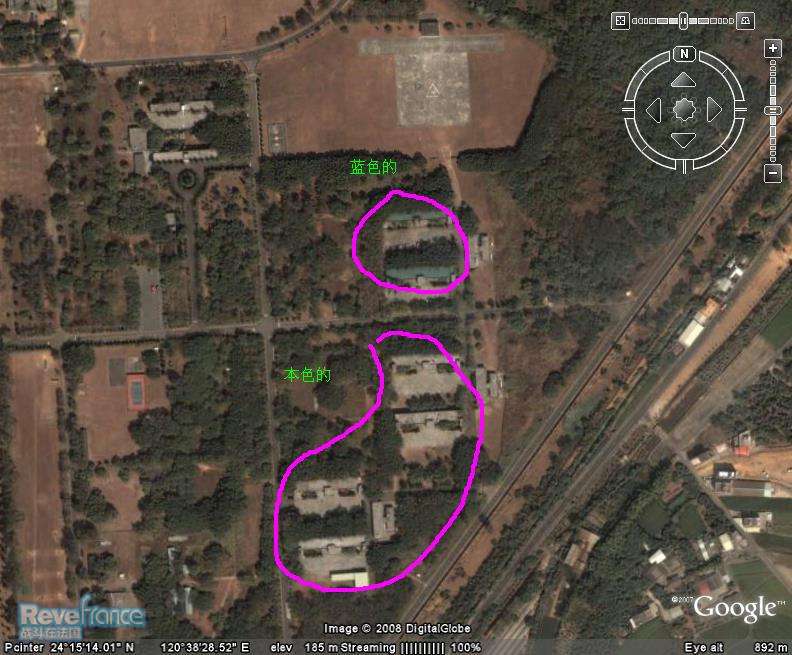Zoom in with the plus button
792x655 pixels.
(x=773, y=49)
